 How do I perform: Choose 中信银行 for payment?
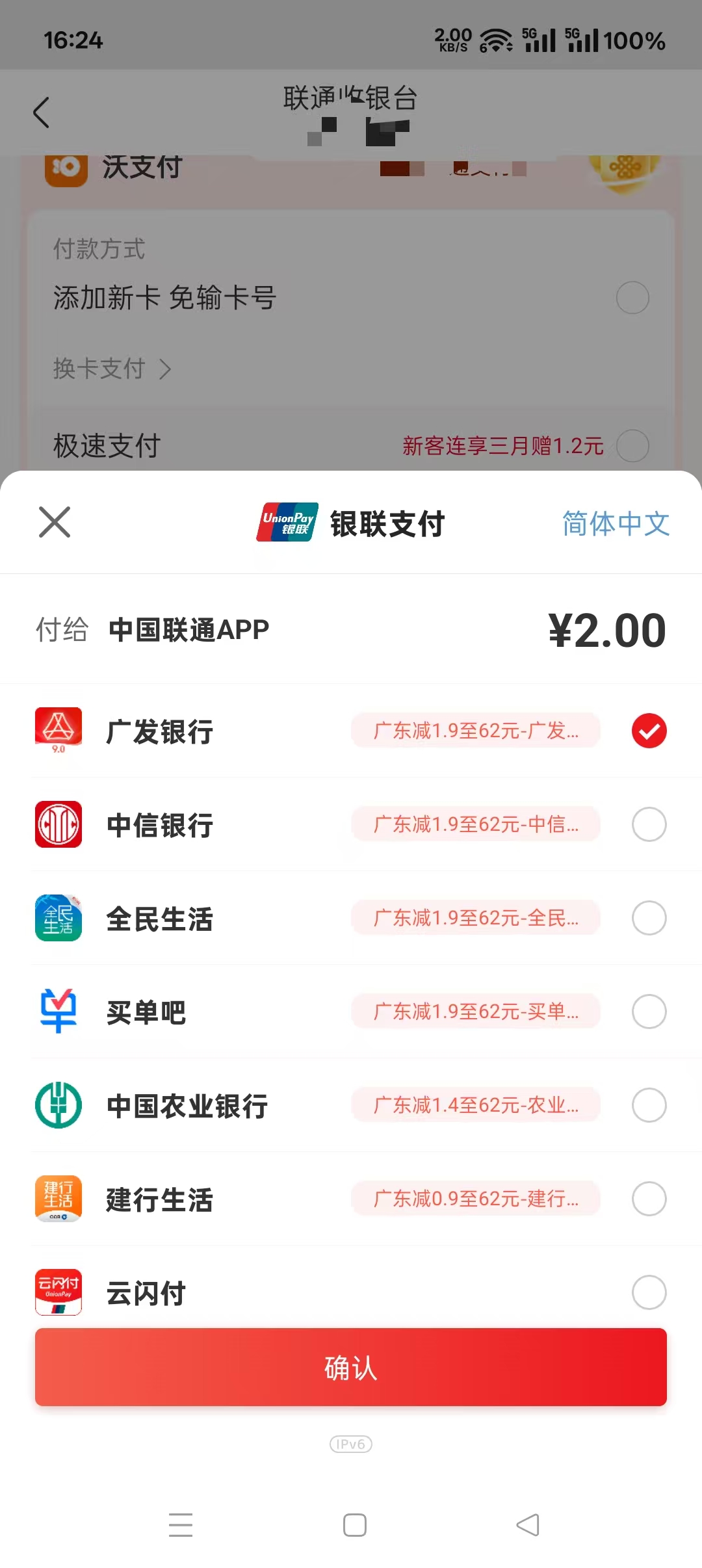pos(351,824)
